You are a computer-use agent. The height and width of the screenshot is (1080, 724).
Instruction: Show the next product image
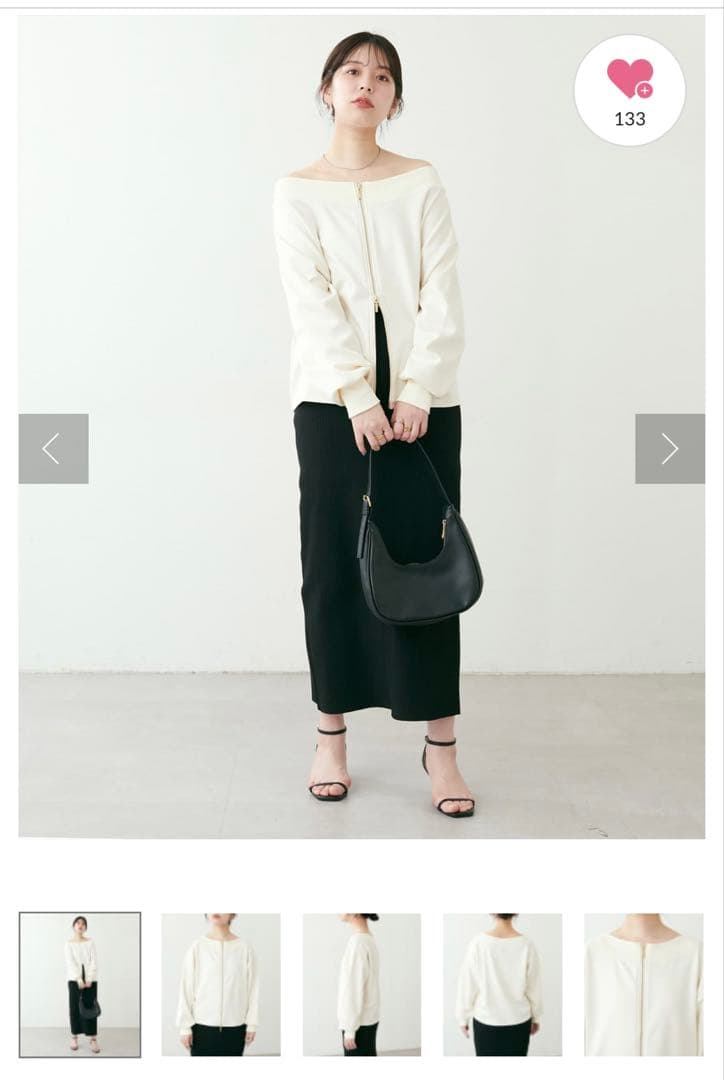pos(669,449)
